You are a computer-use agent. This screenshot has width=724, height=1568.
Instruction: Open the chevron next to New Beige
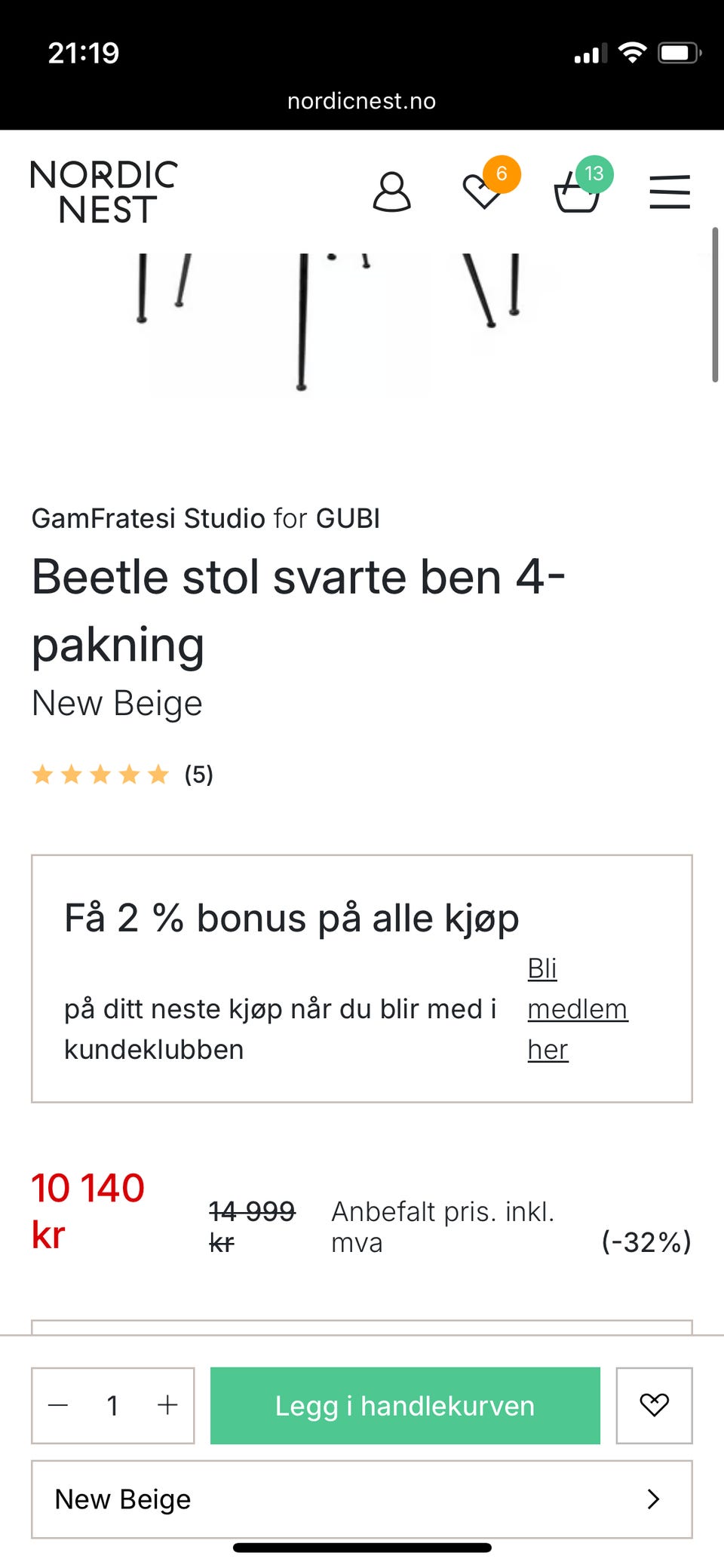coord(653,1499)
